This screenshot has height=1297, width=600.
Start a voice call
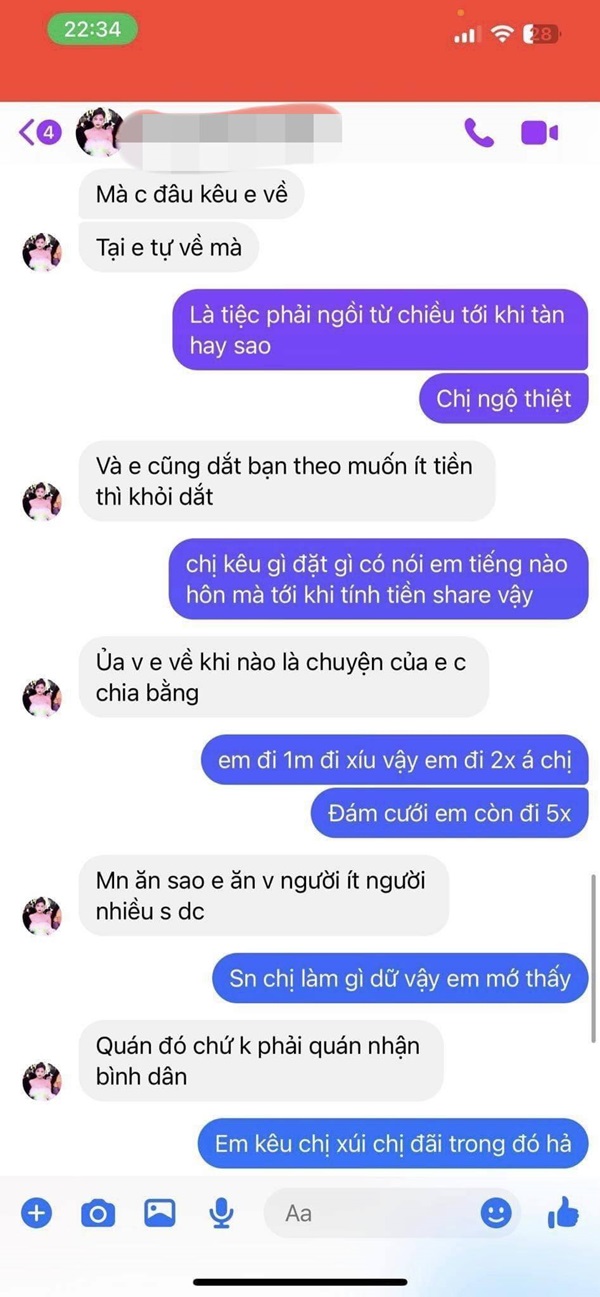(x=479, y=132)
